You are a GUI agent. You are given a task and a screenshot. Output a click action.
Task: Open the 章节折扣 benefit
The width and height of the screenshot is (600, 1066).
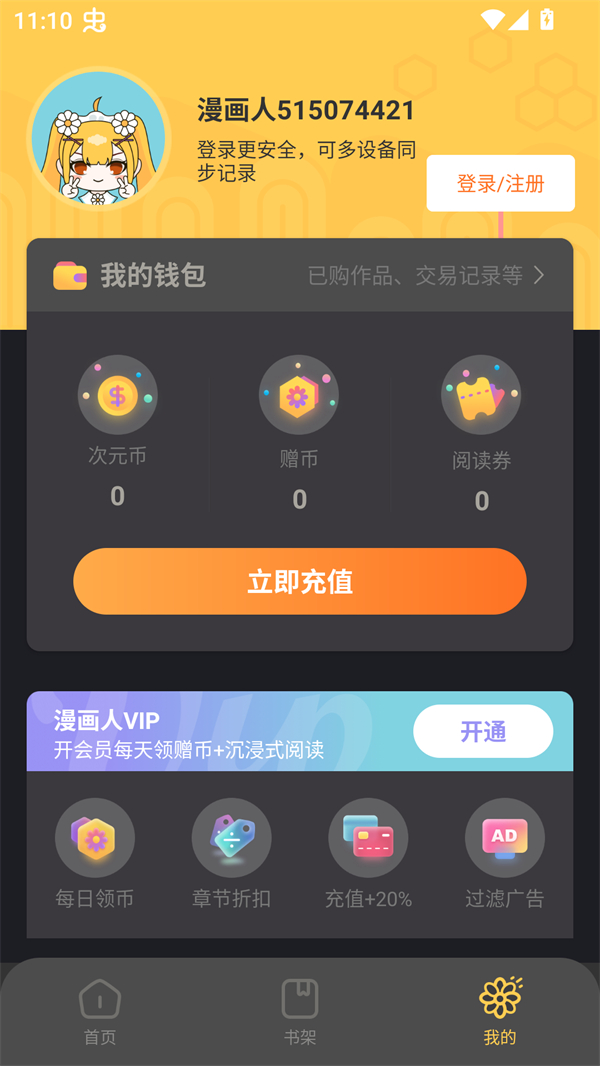pyautogui.click(x=231, y=853)
